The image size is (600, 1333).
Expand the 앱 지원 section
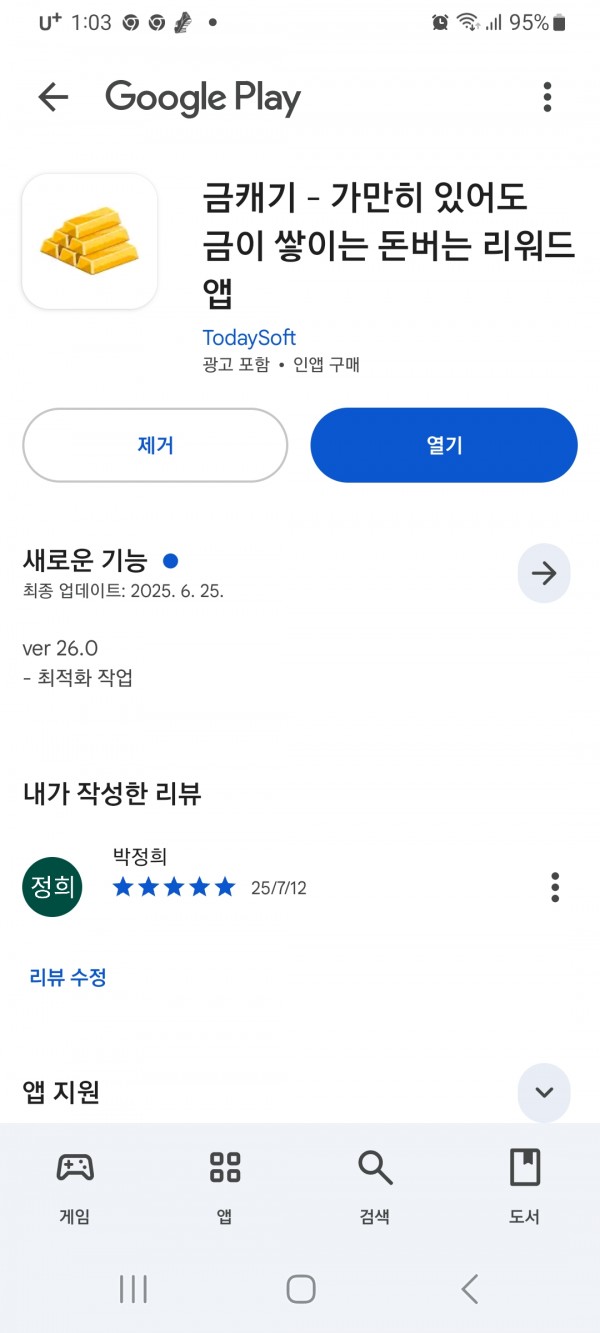click(x=544, y=1092)
